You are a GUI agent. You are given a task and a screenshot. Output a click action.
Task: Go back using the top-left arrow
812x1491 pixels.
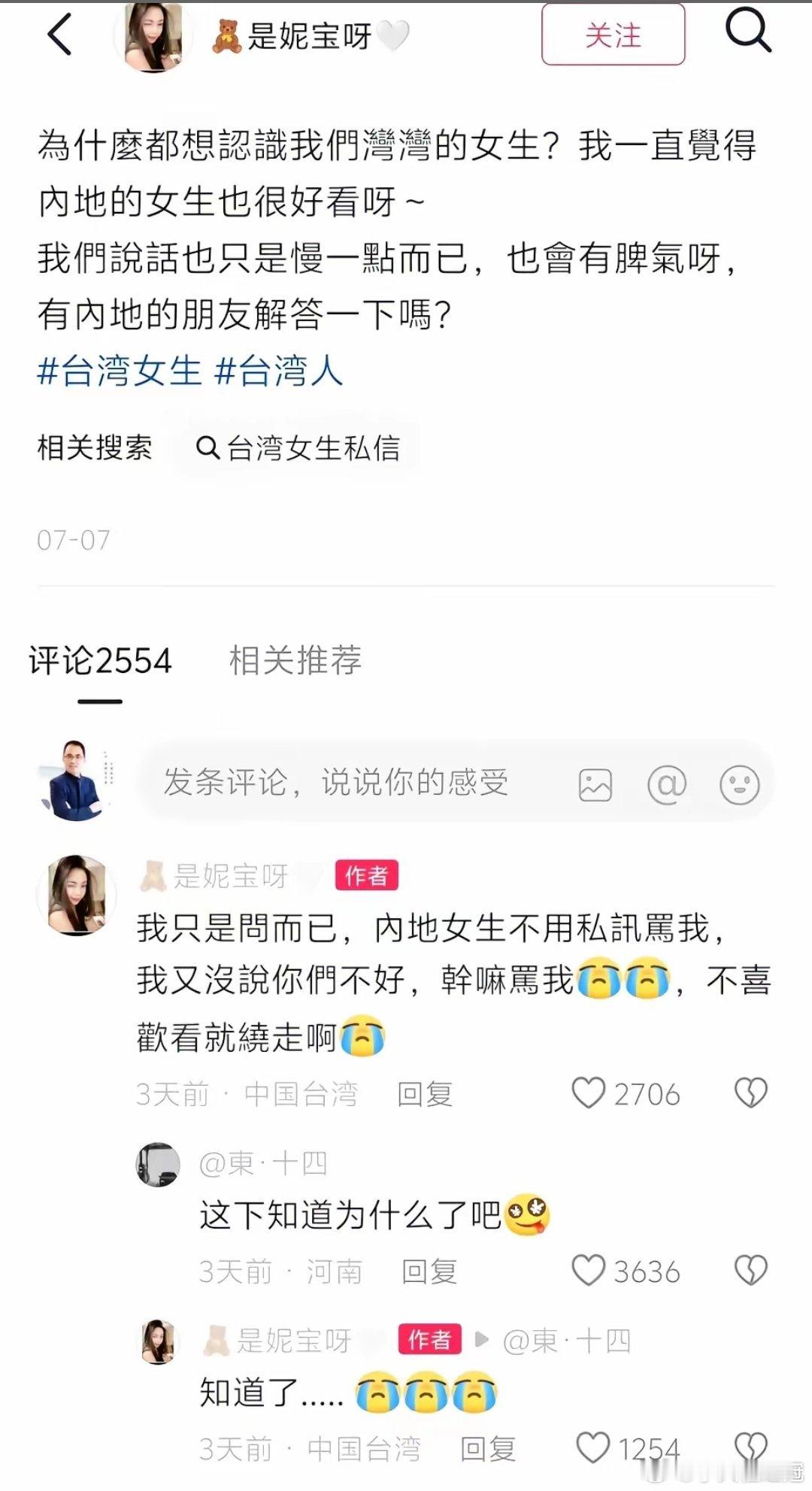[59, 35]
